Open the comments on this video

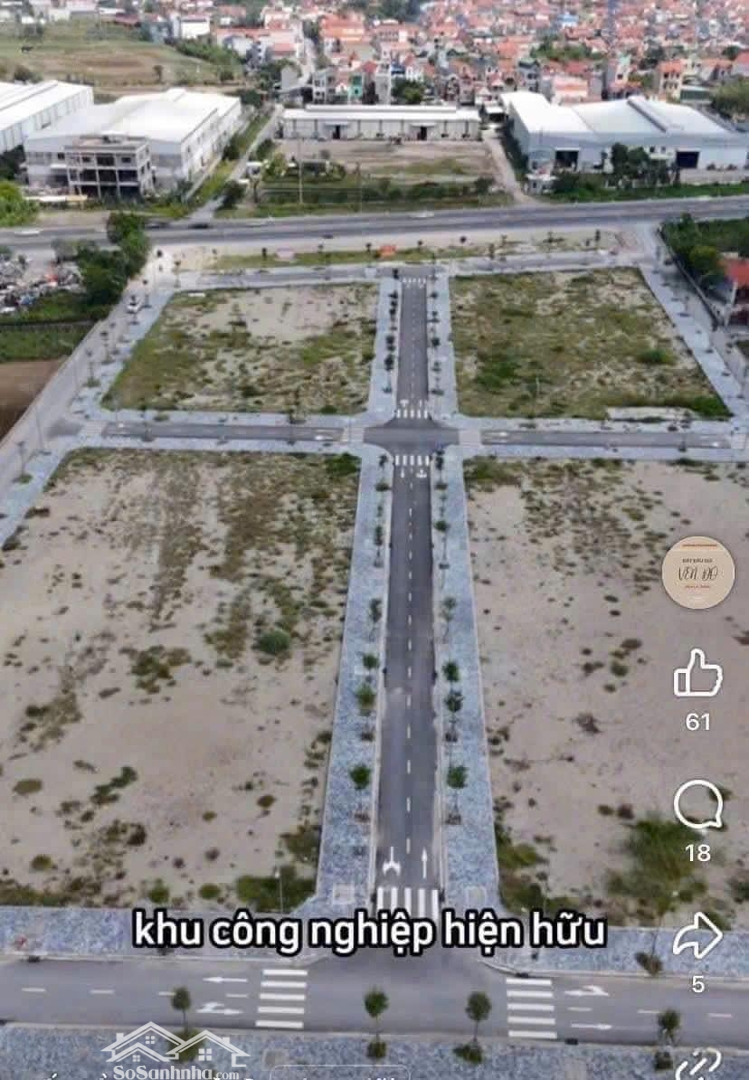tap(698, 805)
